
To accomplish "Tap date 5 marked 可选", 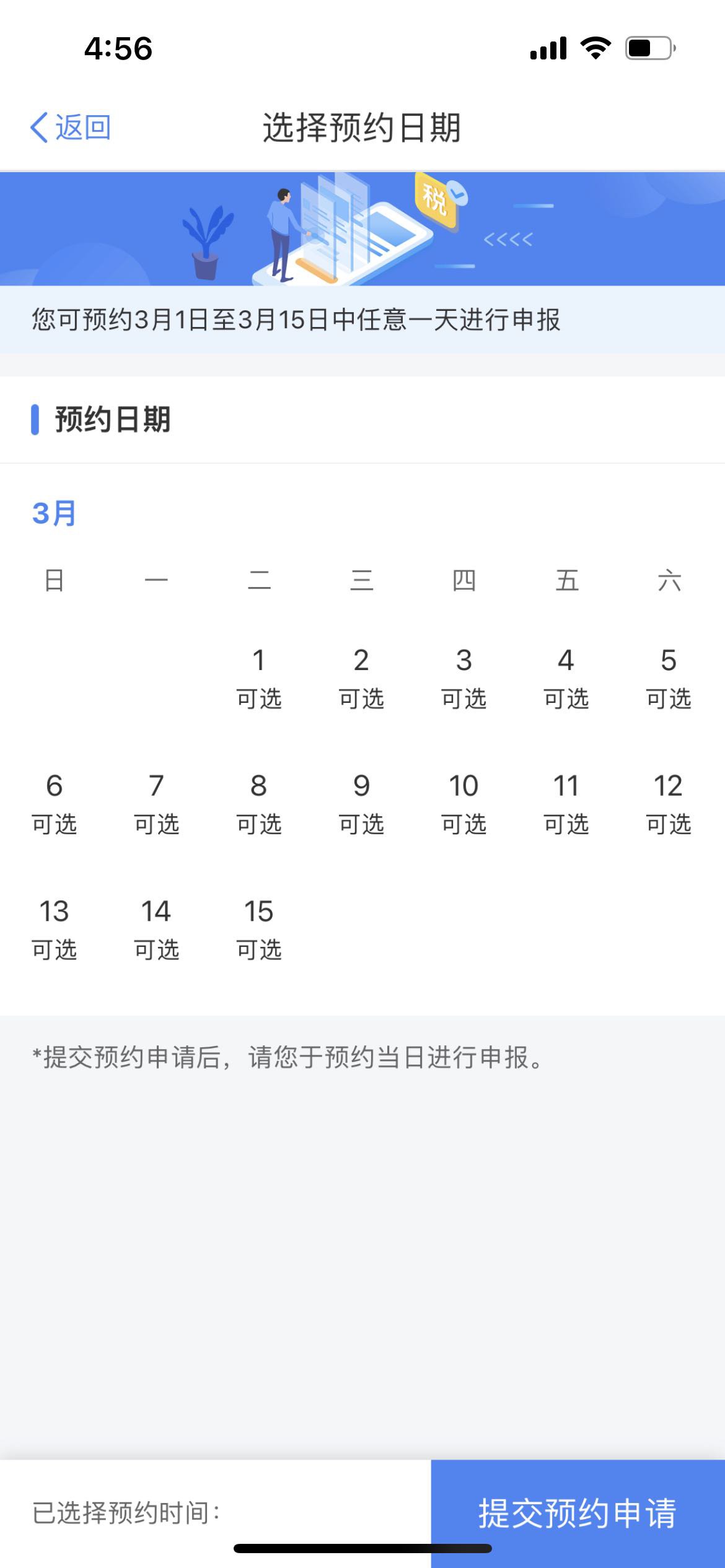I will (668, 678).
